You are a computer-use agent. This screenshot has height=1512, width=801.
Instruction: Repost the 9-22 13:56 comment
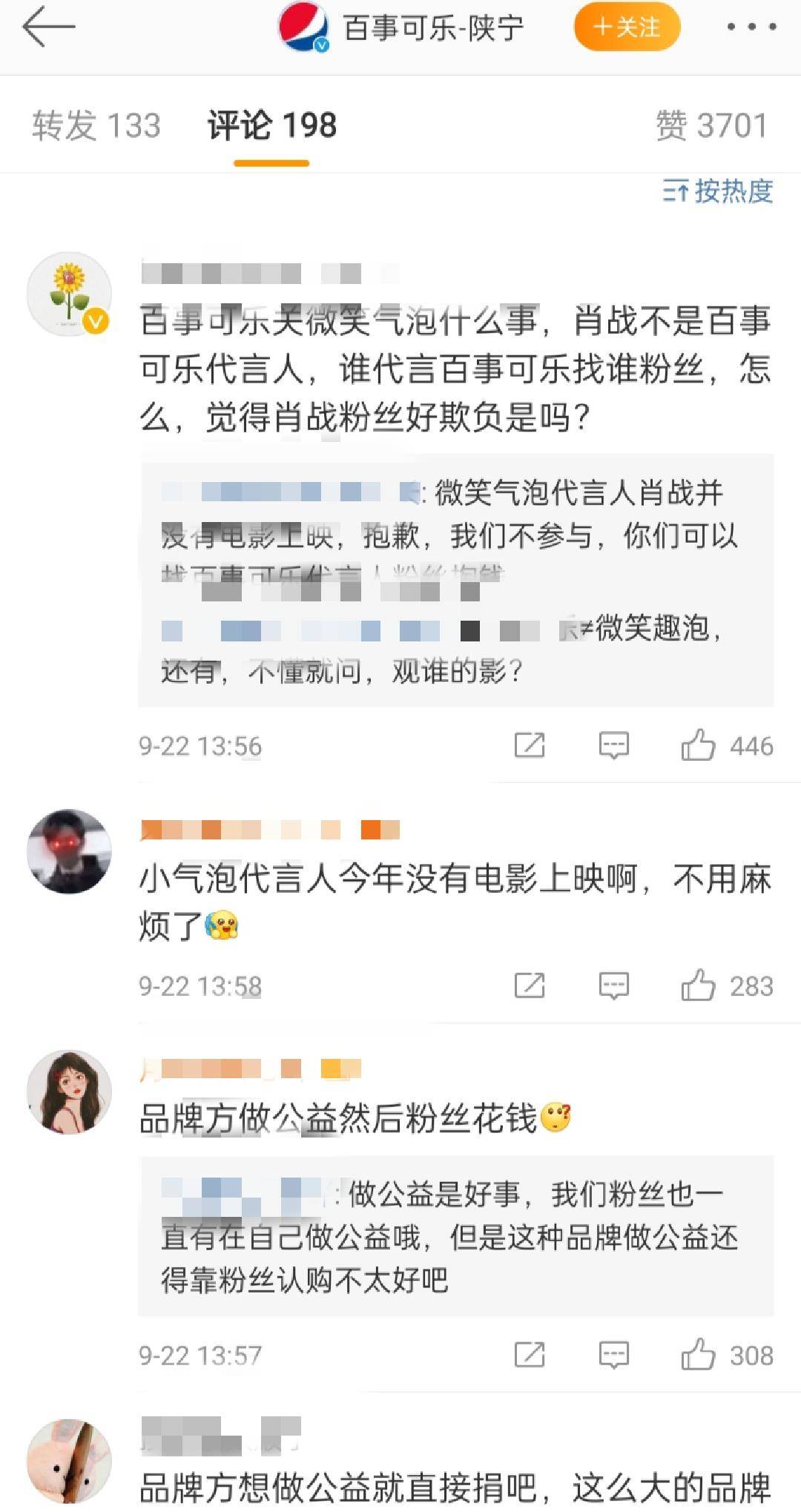tap(530, 745)
